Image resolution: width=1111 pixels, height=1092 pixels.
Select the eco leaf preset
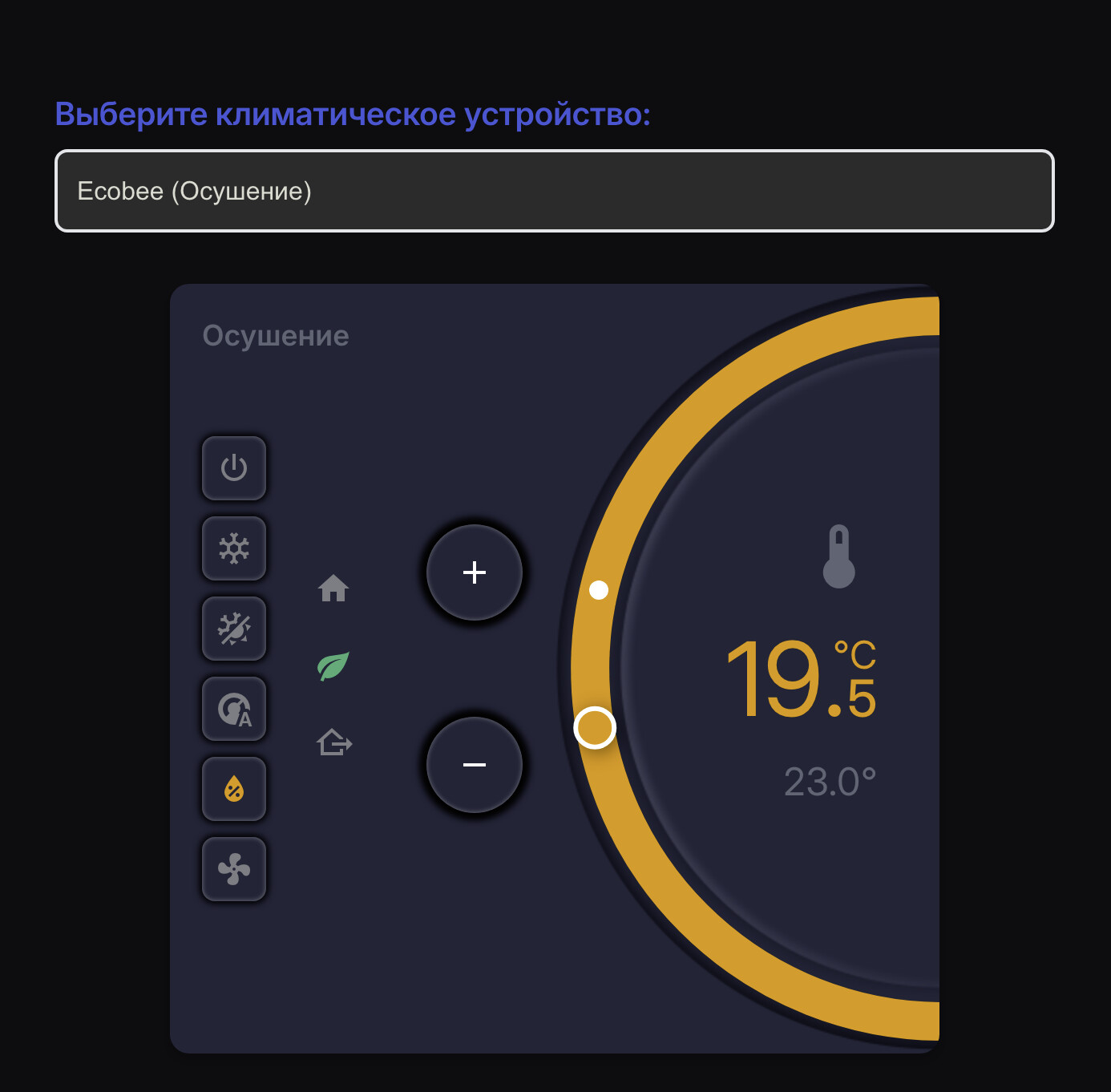click(333, 665)
